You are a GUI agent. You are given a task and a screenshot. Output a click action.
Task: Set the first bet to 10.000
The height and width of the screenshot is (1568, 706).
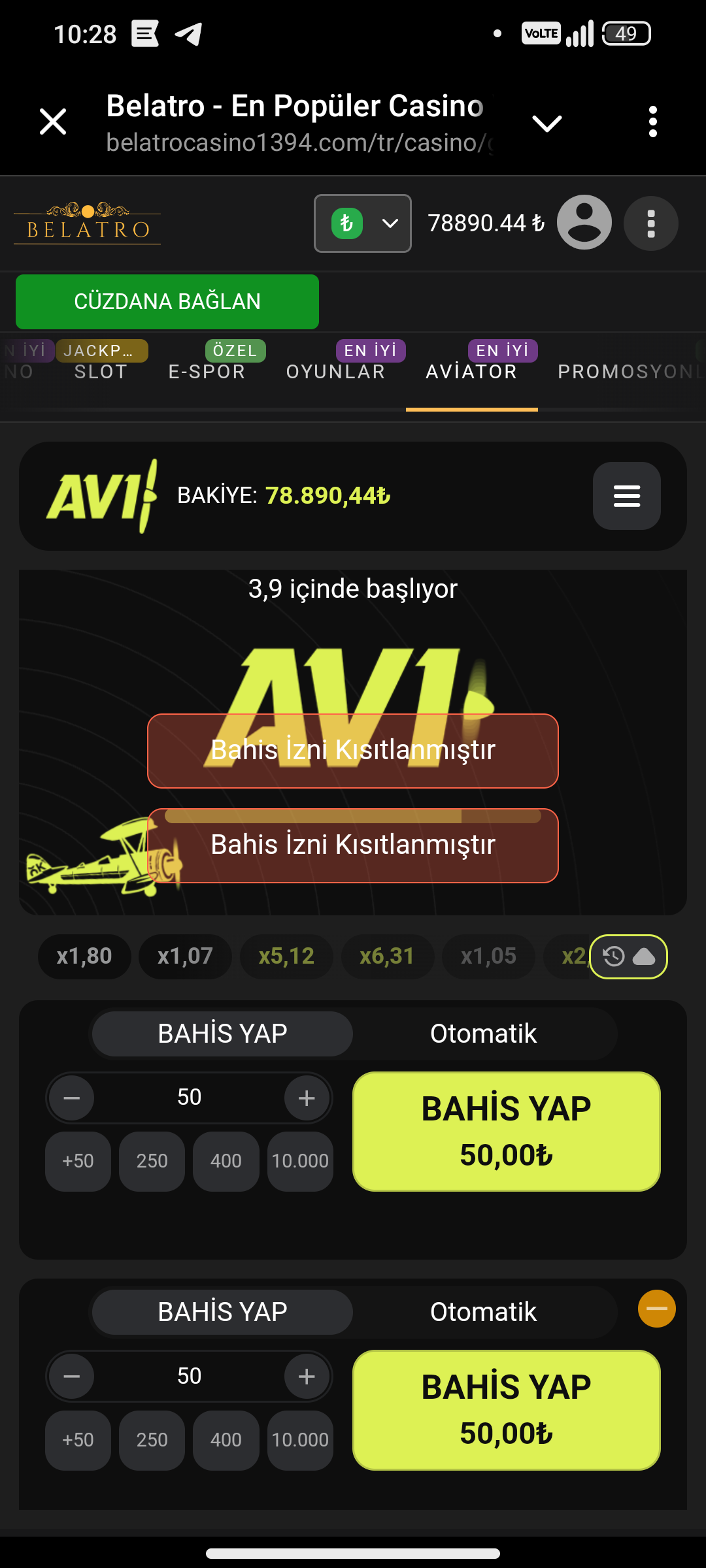click(300, 1161)
